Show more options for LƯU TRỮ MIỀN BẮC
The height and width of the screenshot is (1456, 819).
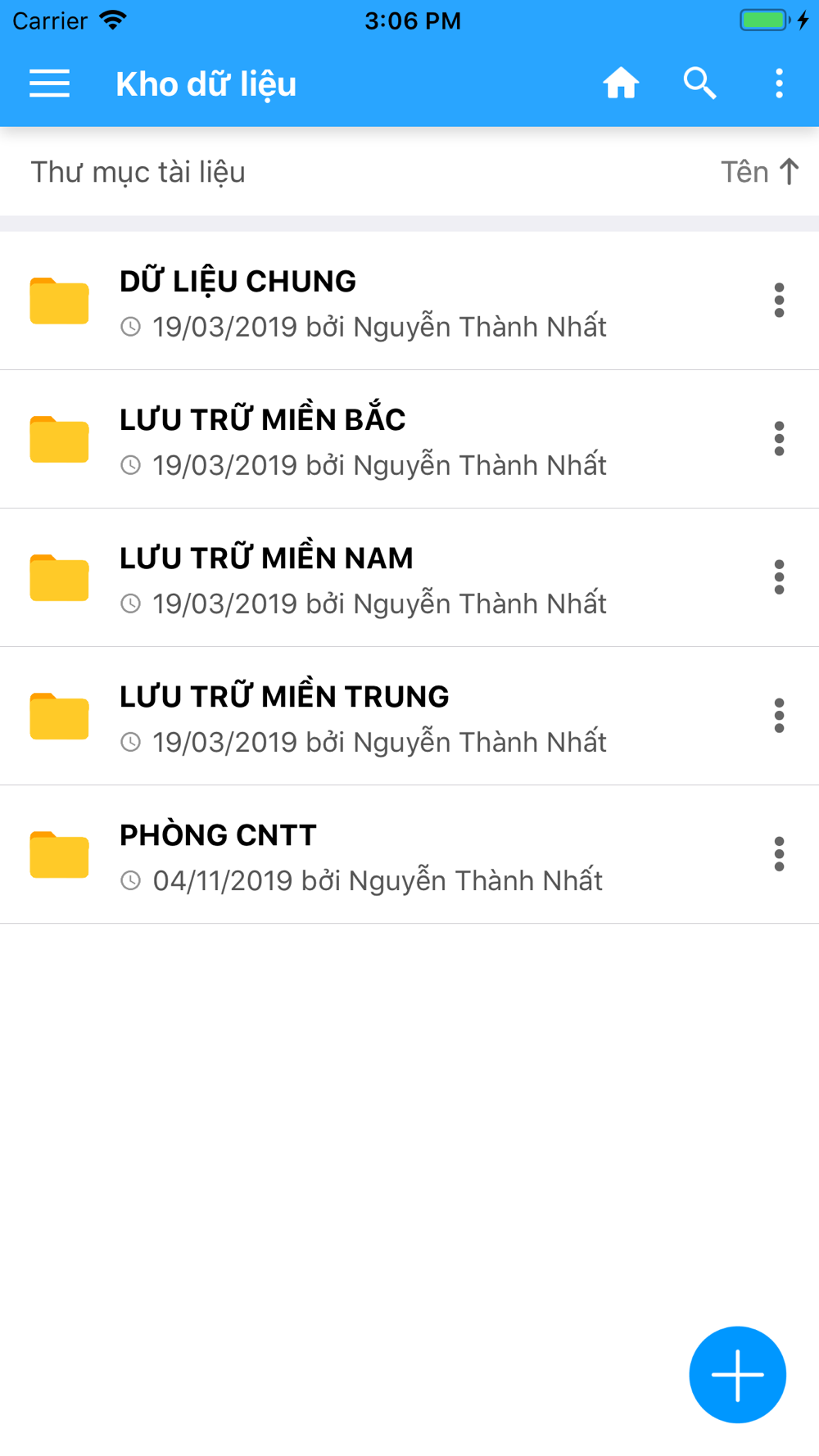tap(779, 439)
